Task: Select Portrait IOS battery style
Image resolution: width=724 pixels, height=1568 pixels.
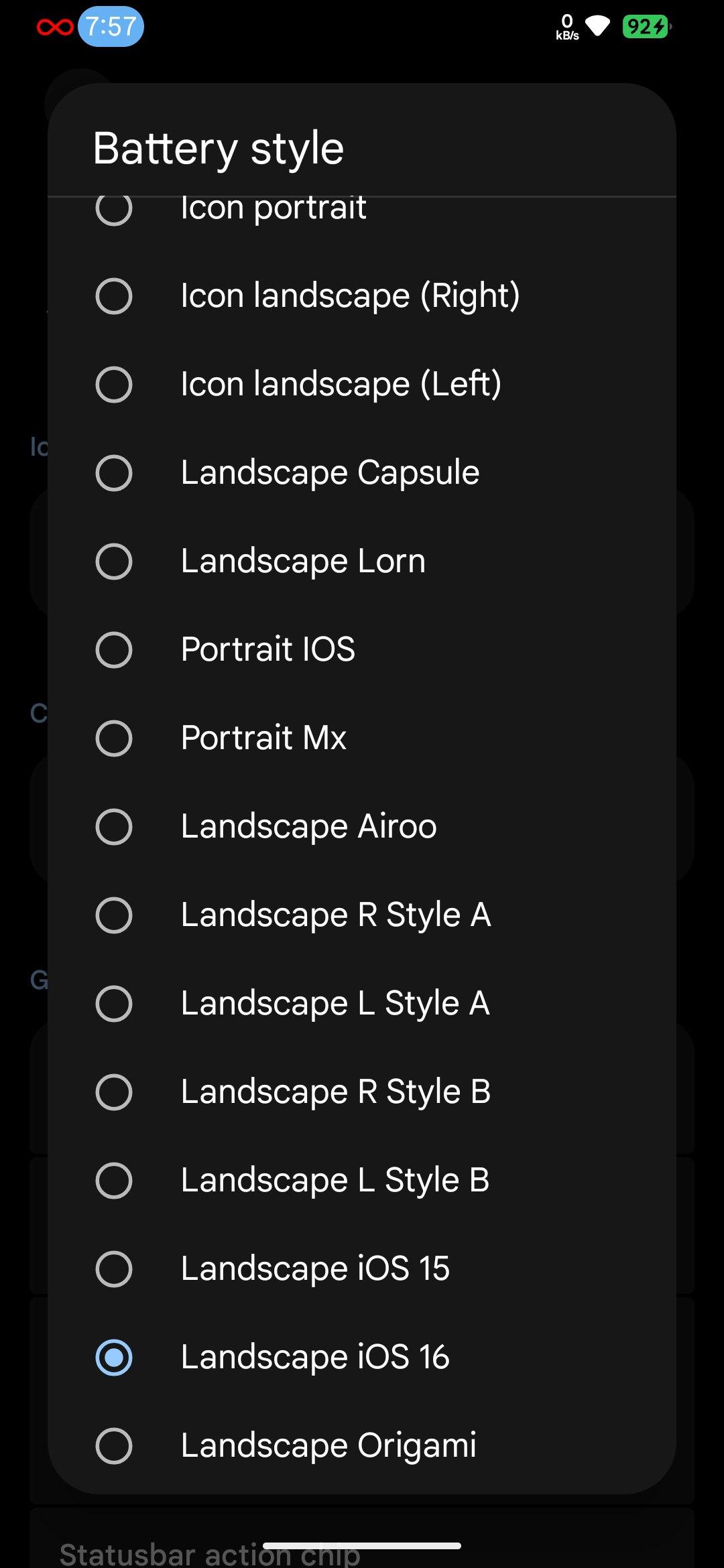Action: tap(362, 650)
